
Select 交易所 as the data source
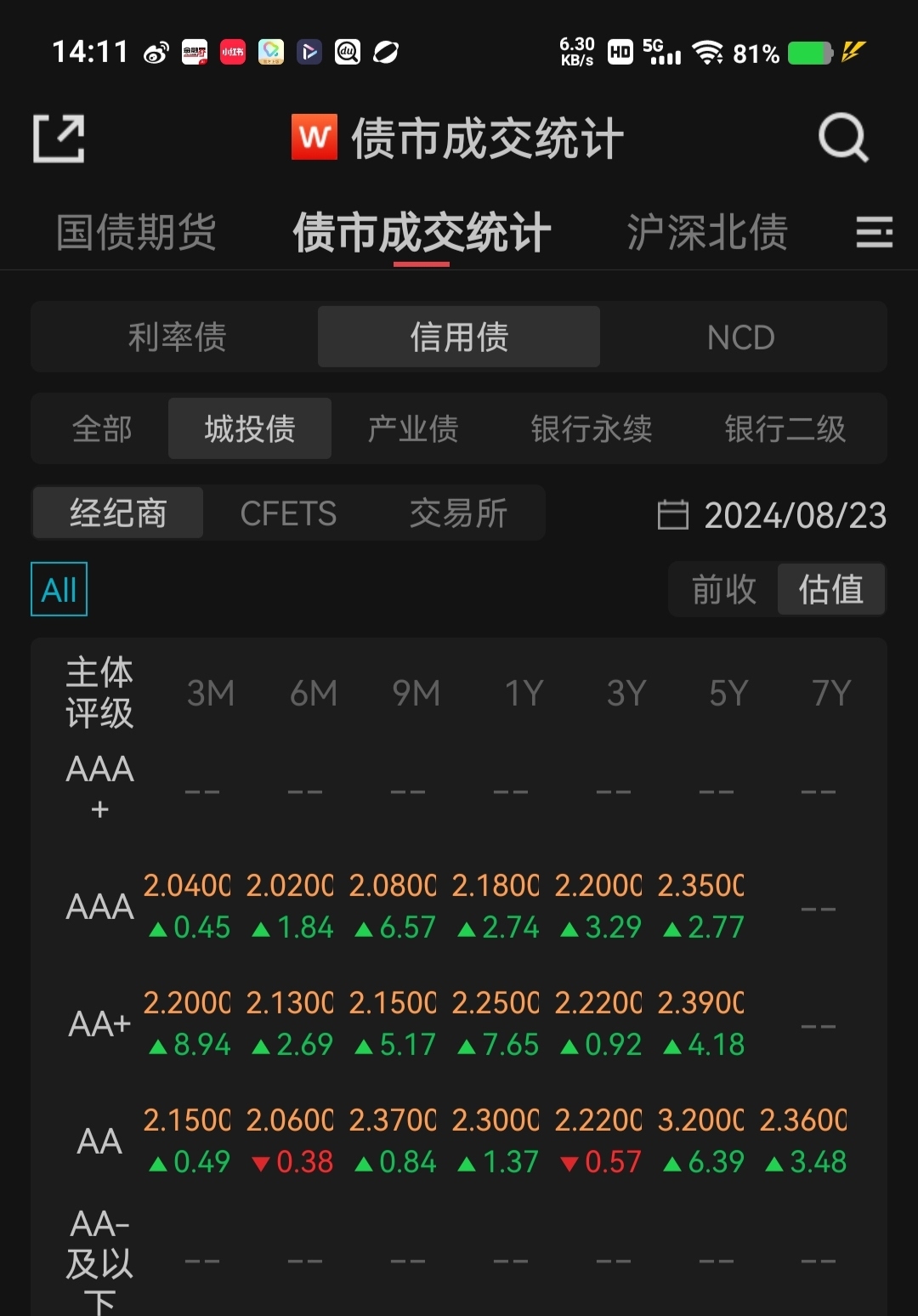[x=457, y=513]
